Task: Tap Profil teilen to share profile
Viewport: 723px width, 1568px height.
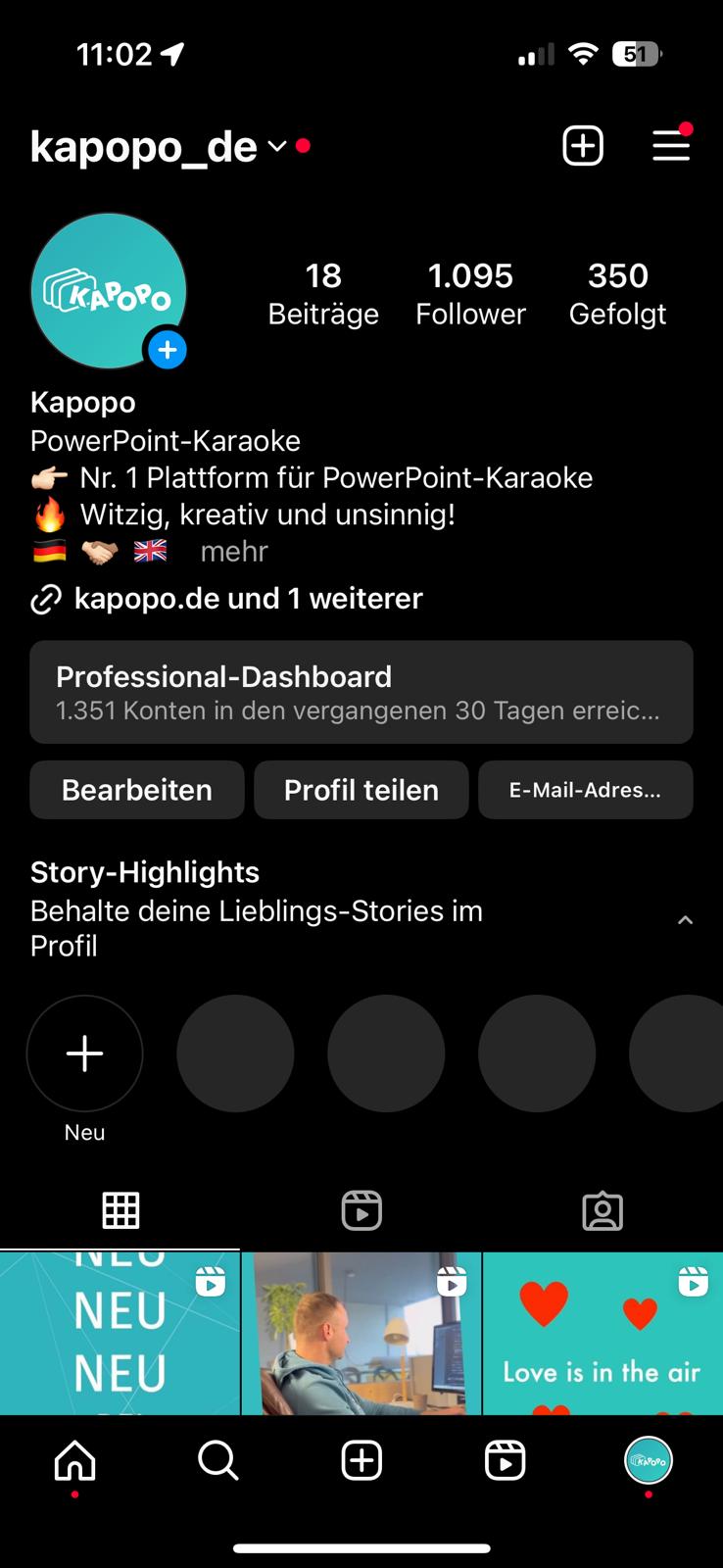Action: [x=361, y=790]
